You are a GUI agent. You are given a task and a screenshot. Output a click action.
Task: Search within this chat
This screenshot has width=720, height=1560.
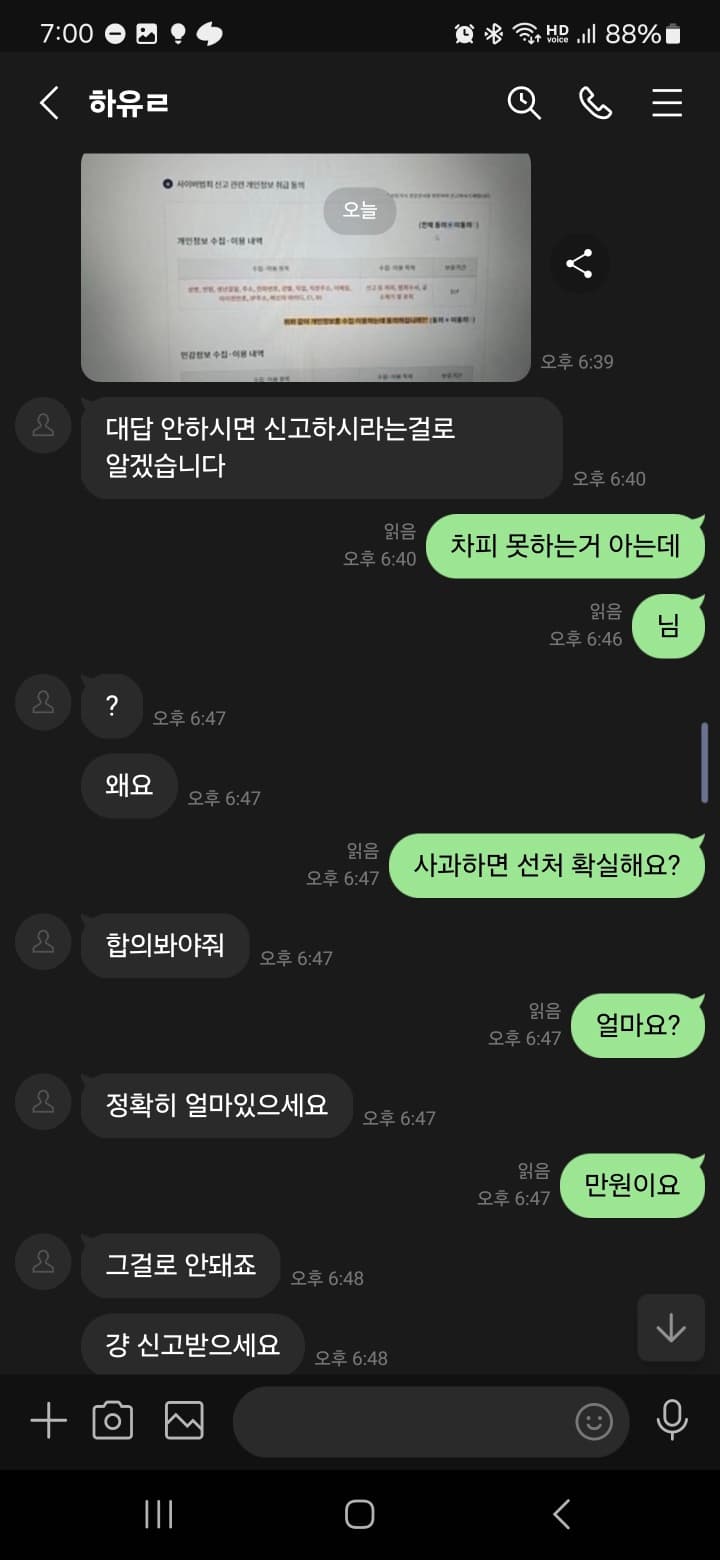click(524, 103)
